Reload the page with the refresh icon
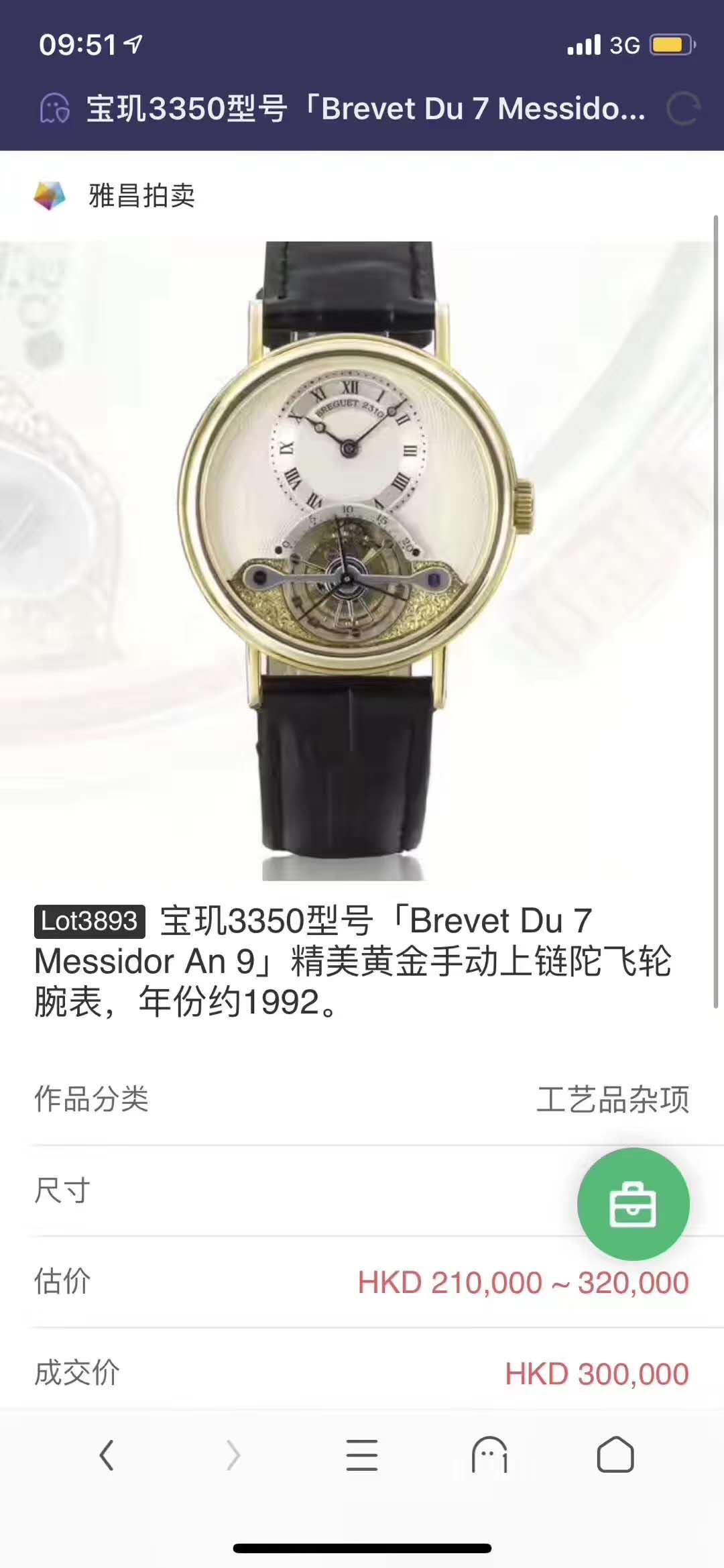The width and height of the screenshot is (724, 1568). (683, 109)
